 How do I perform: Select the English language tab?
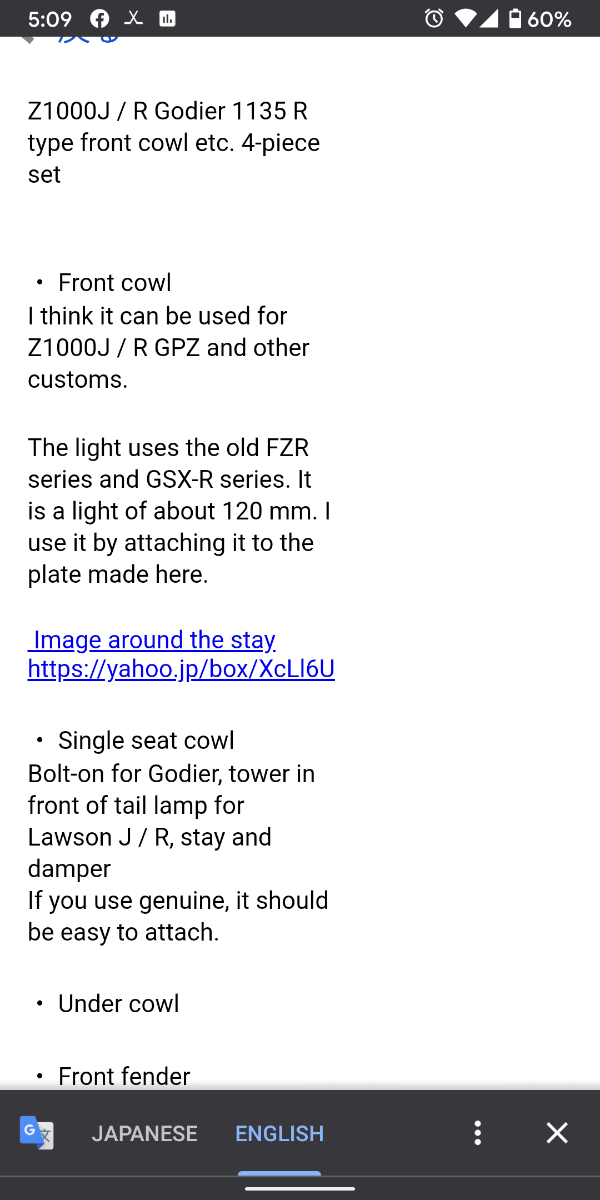(279, 1133)
